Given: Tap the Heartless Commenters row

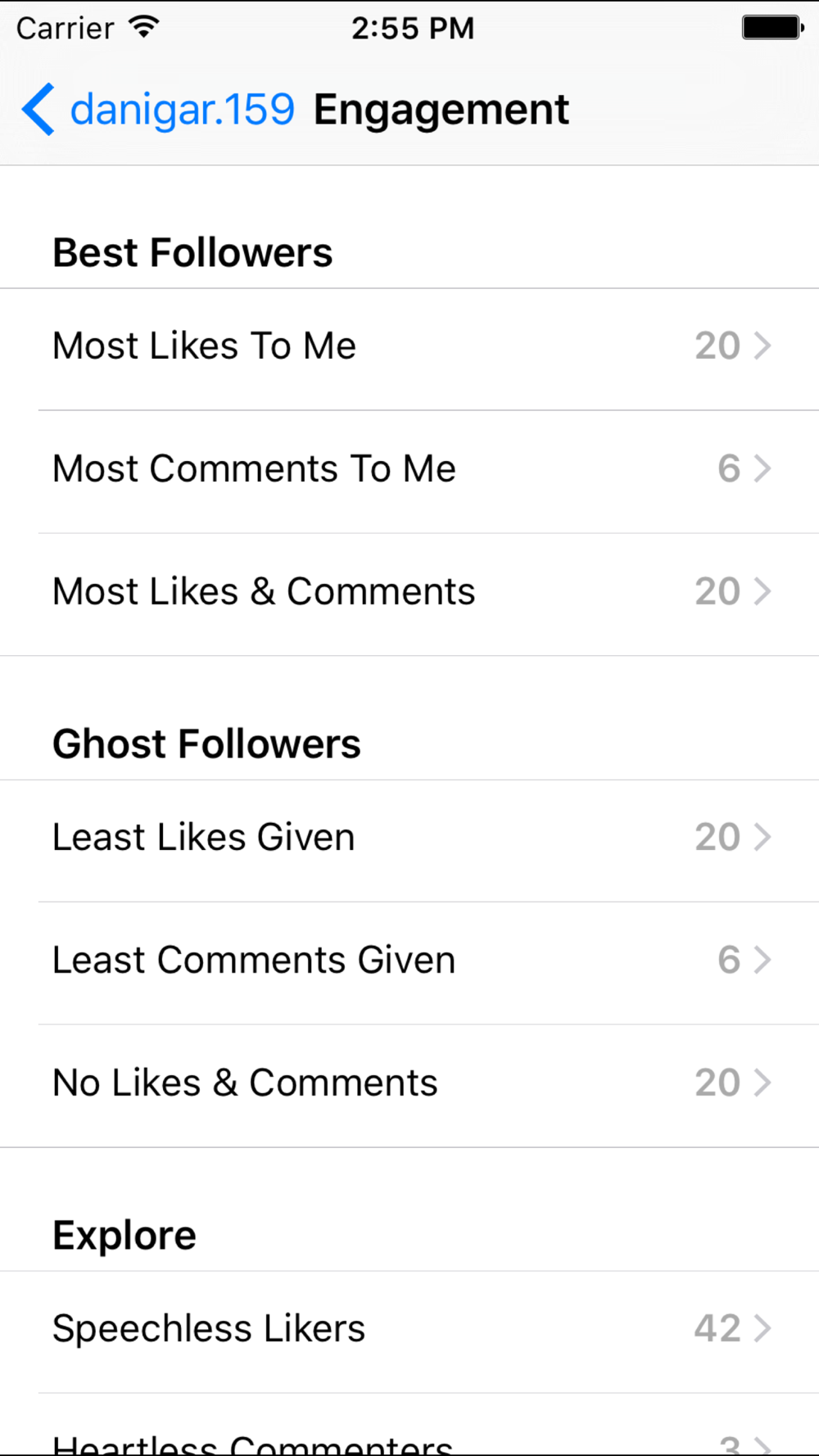Looking at the screenshot, I should coord(409,1425).
